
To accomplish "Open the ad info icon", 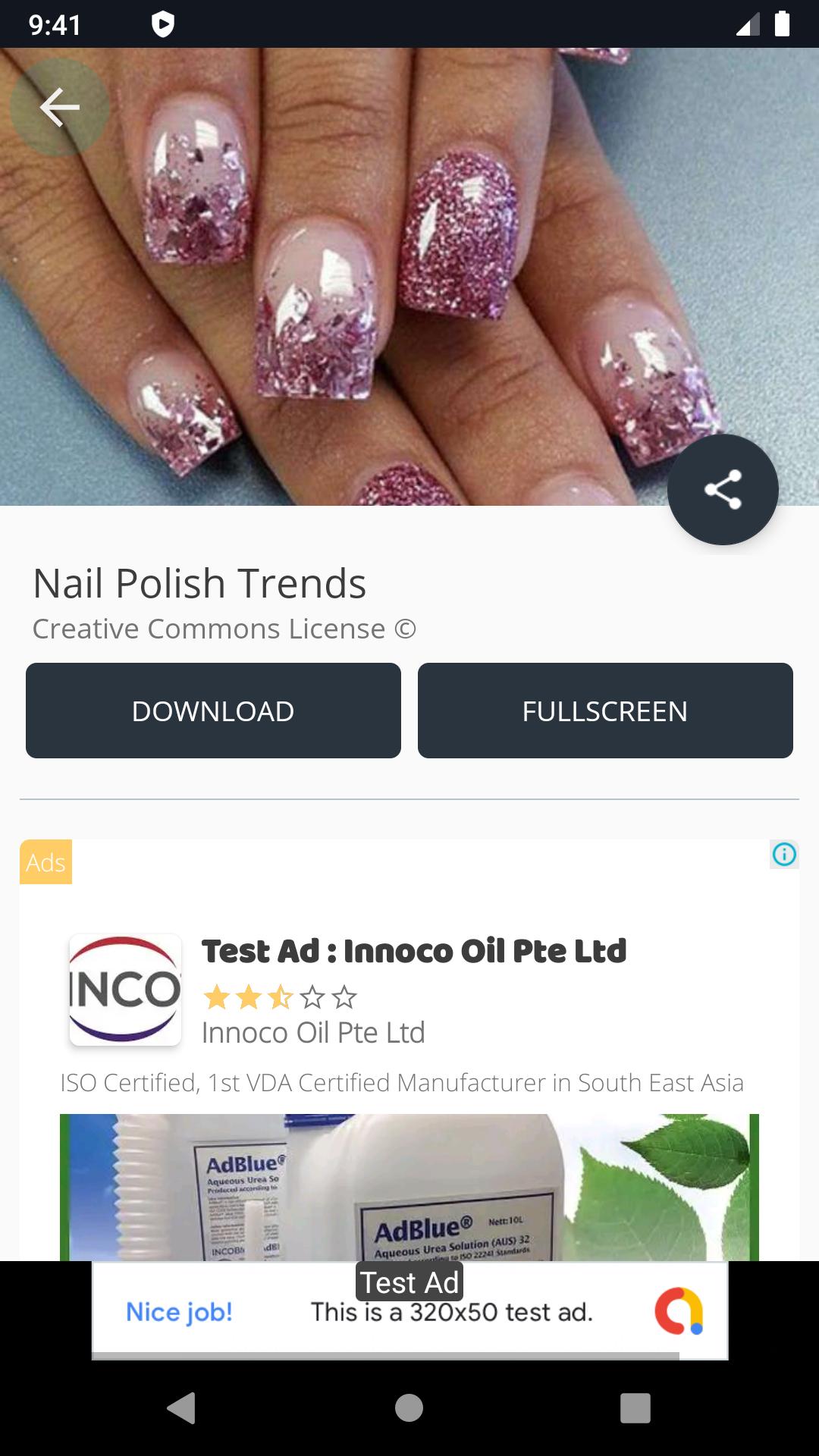I will coord(783,855).
